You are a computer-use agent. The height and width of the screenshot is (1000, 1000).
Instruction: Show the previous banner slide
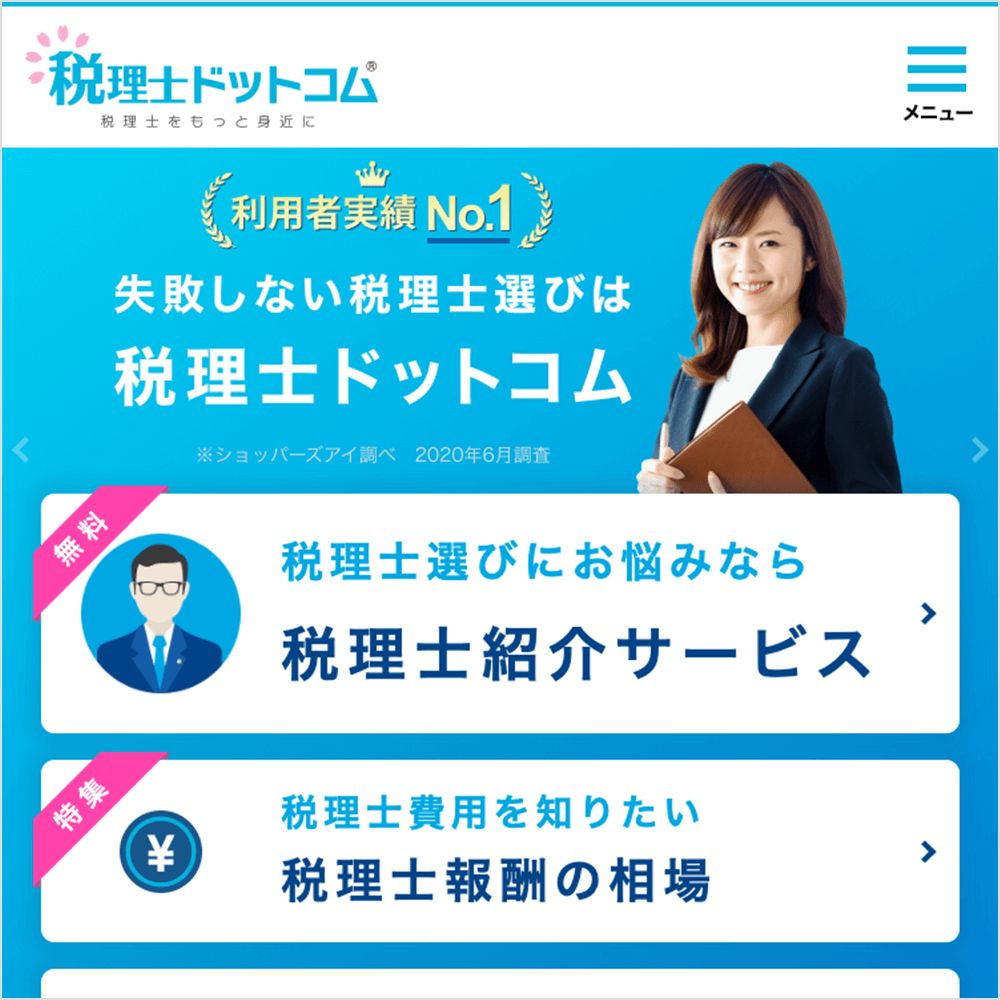pyautogui.click(x=21, y=450)
